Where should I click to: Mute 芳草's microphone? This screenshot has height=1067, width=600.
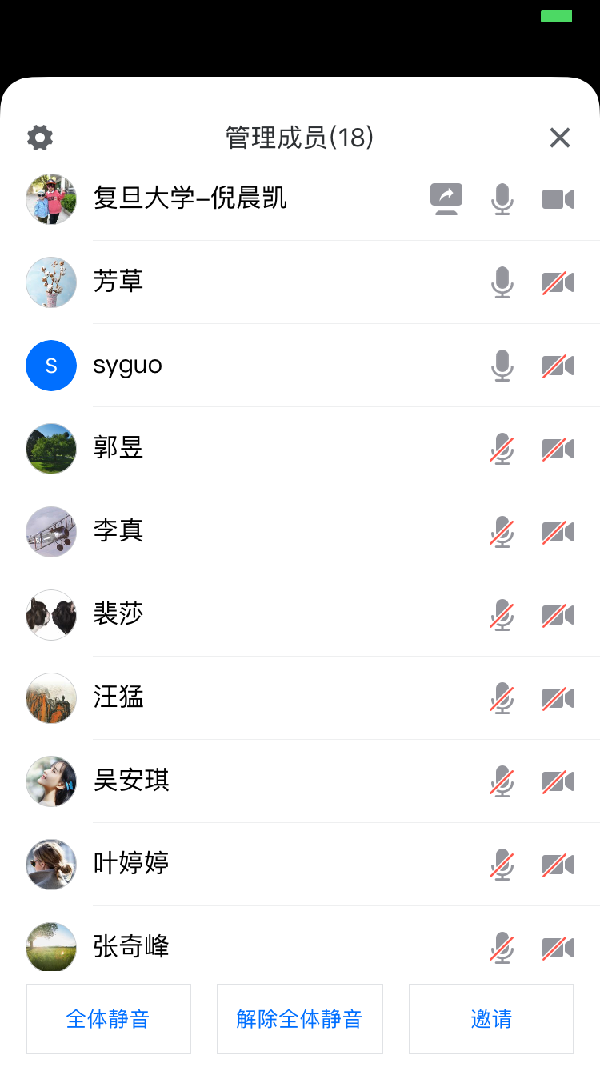click(502, 283)
